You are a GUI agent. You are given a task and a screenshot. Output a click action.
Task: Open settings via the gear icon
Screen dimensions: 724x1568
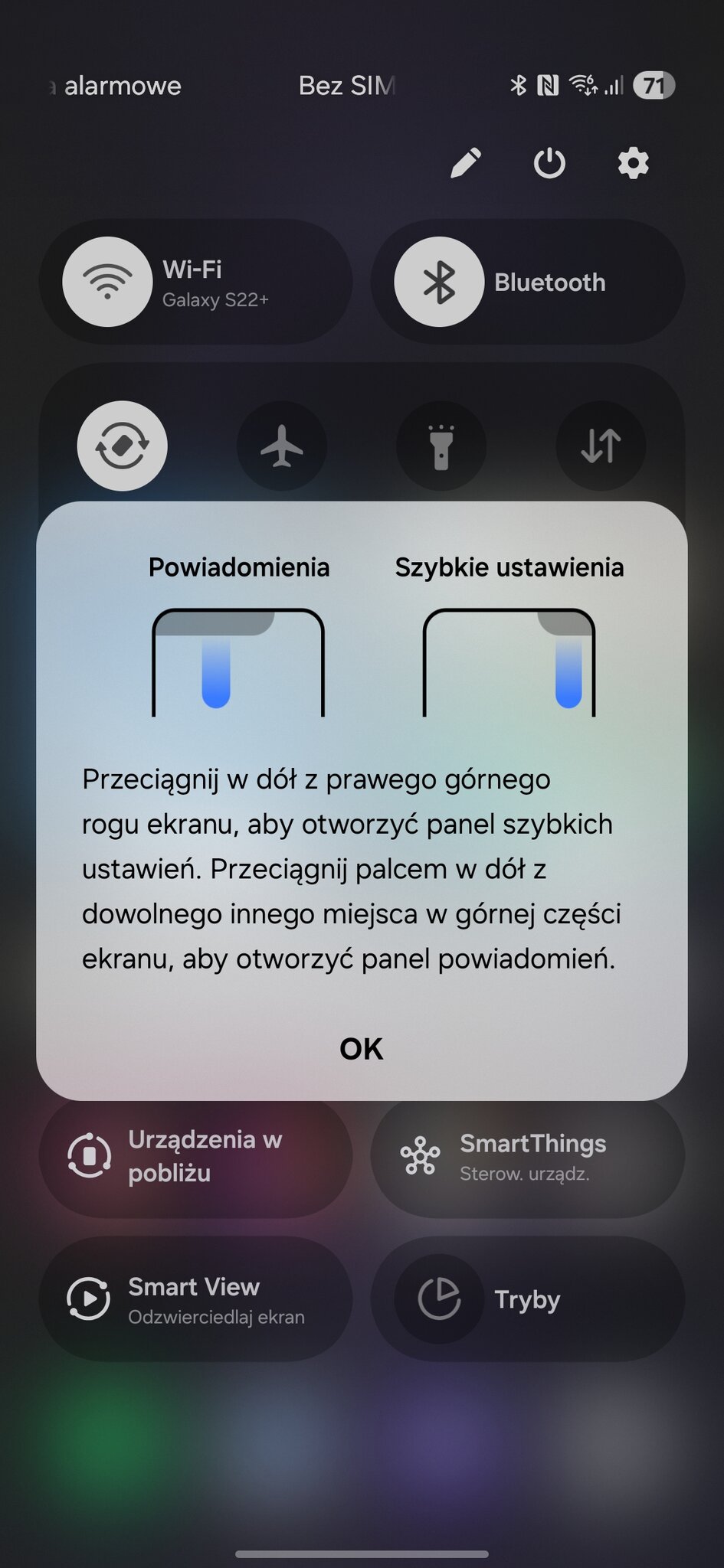pyautogui.click(x=633, y=163)
